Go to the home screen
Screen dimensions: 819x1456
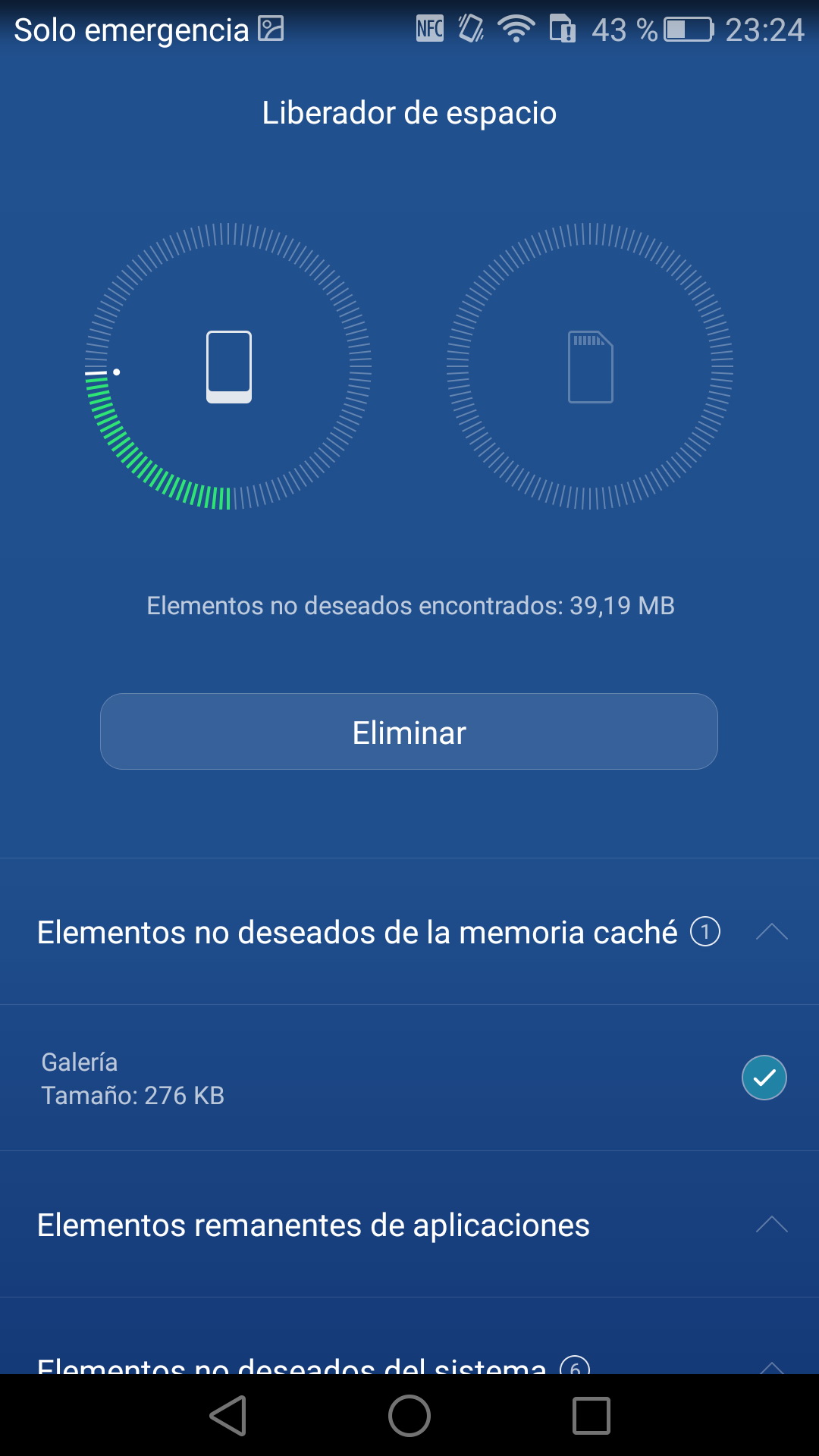[x=409, y=1416]
